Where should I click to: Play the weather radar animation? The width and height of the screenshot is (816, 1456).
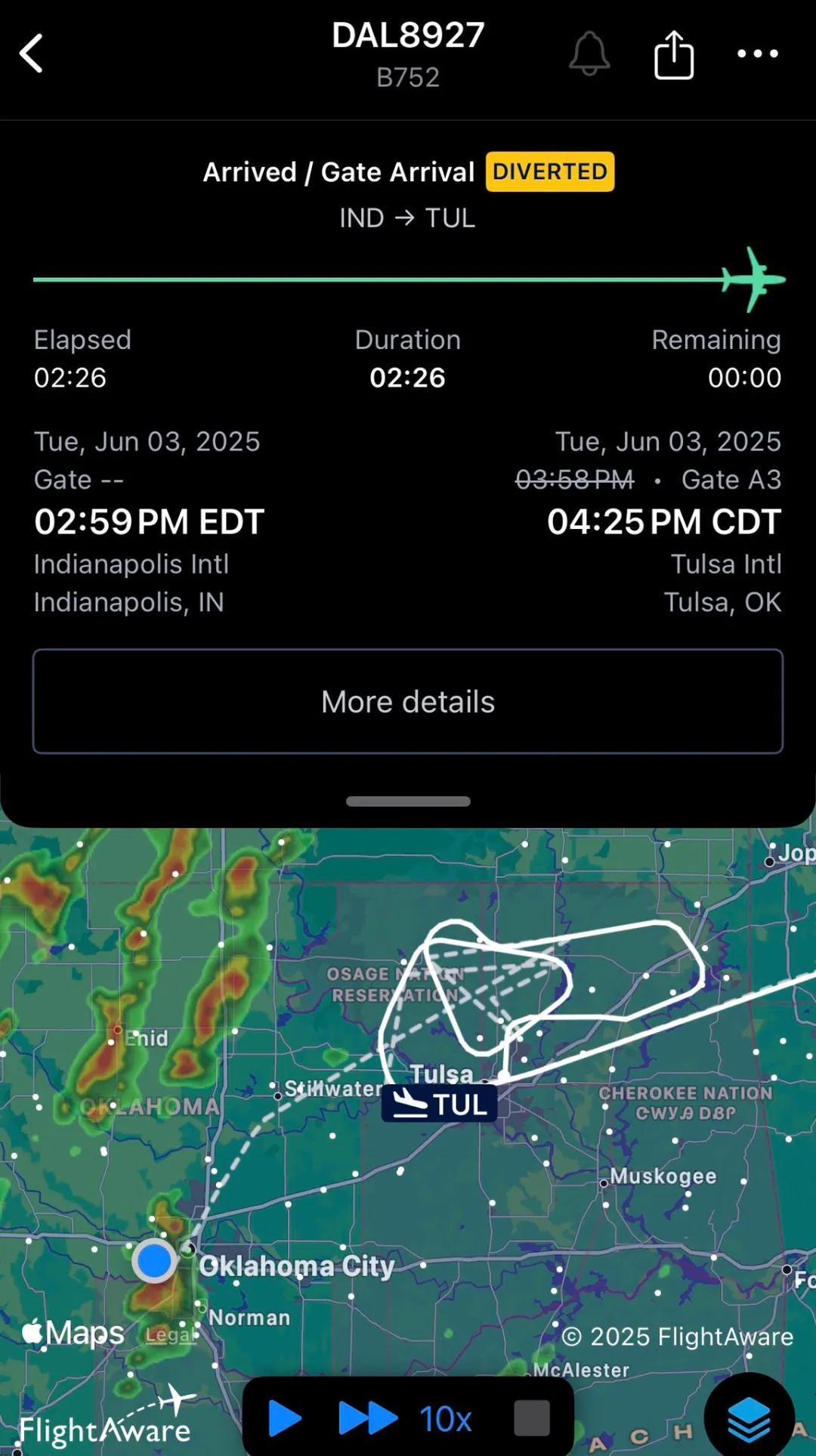(286, 1418)
